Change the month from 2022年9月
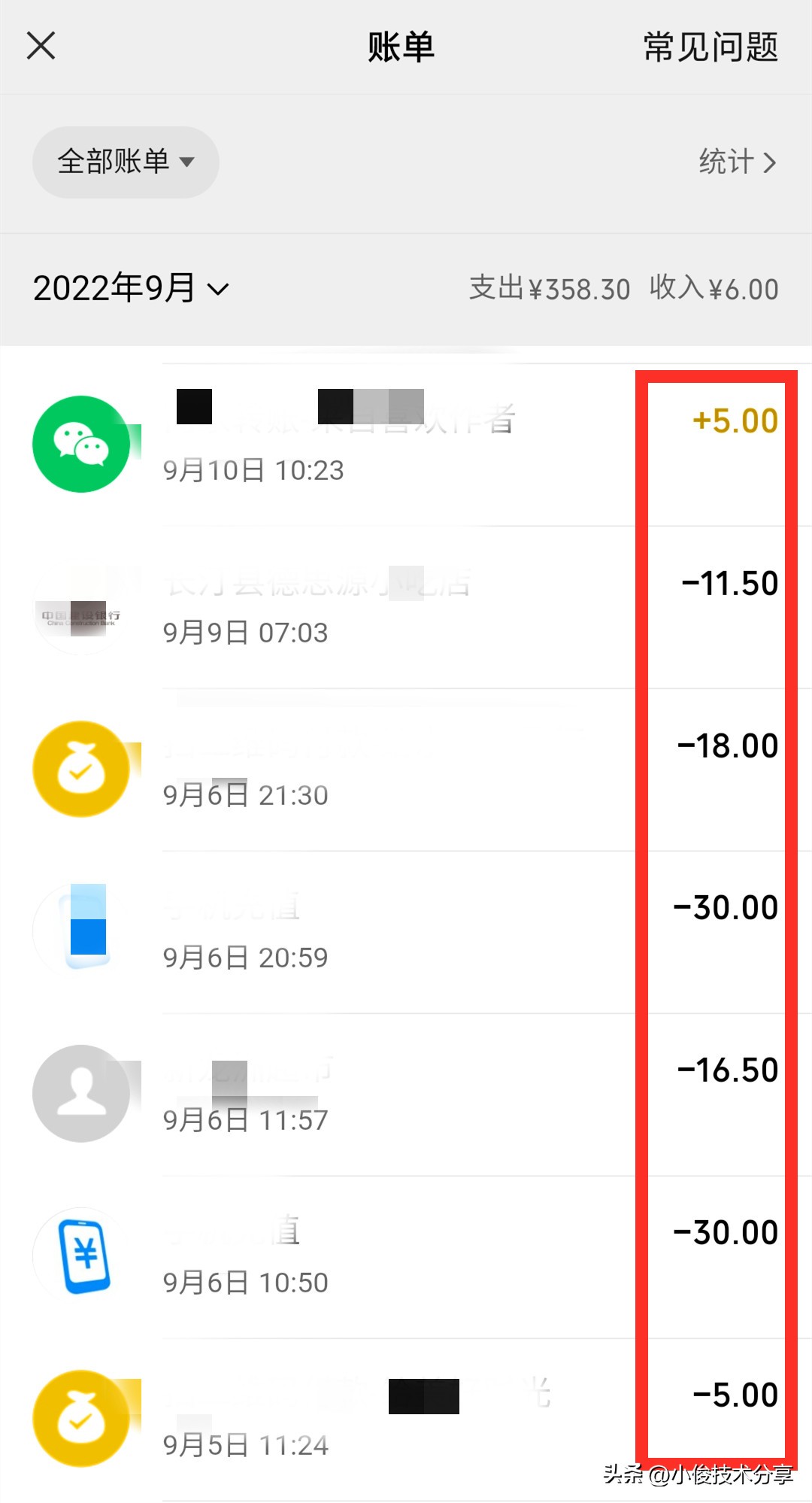 pos(131,288)
